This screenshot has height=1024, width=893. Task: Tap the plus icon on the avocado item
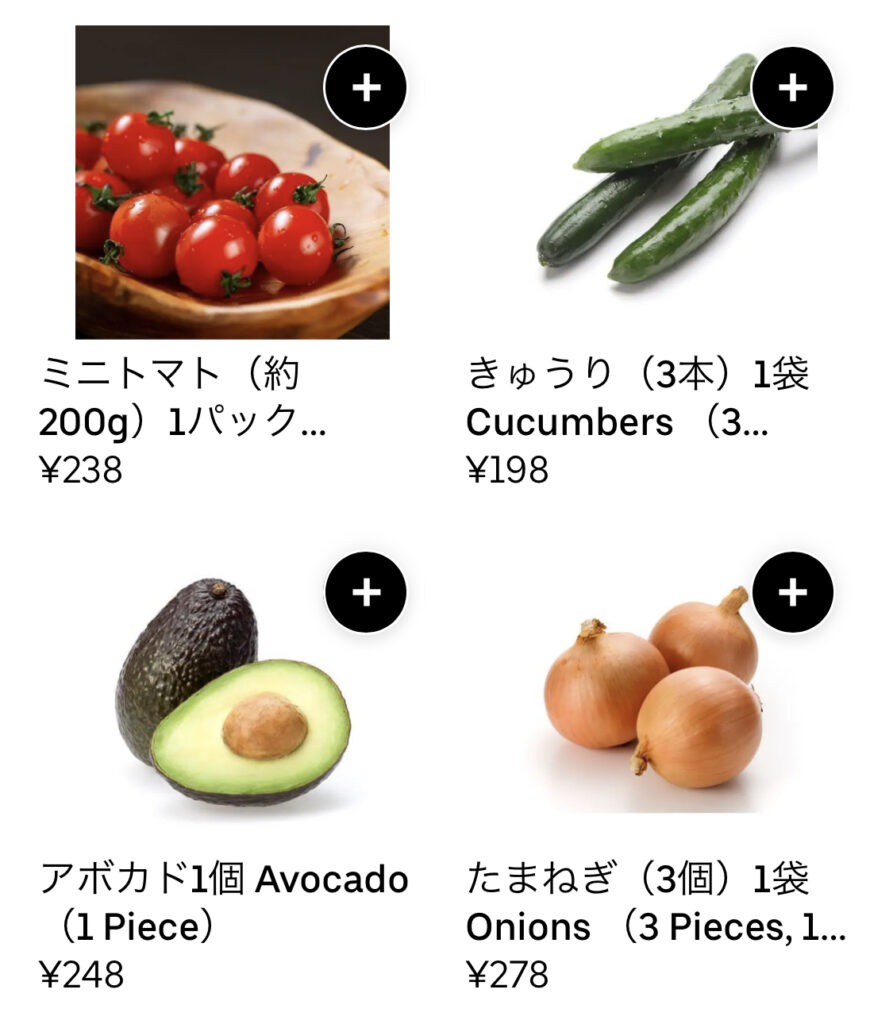click(x=367, y=590)
